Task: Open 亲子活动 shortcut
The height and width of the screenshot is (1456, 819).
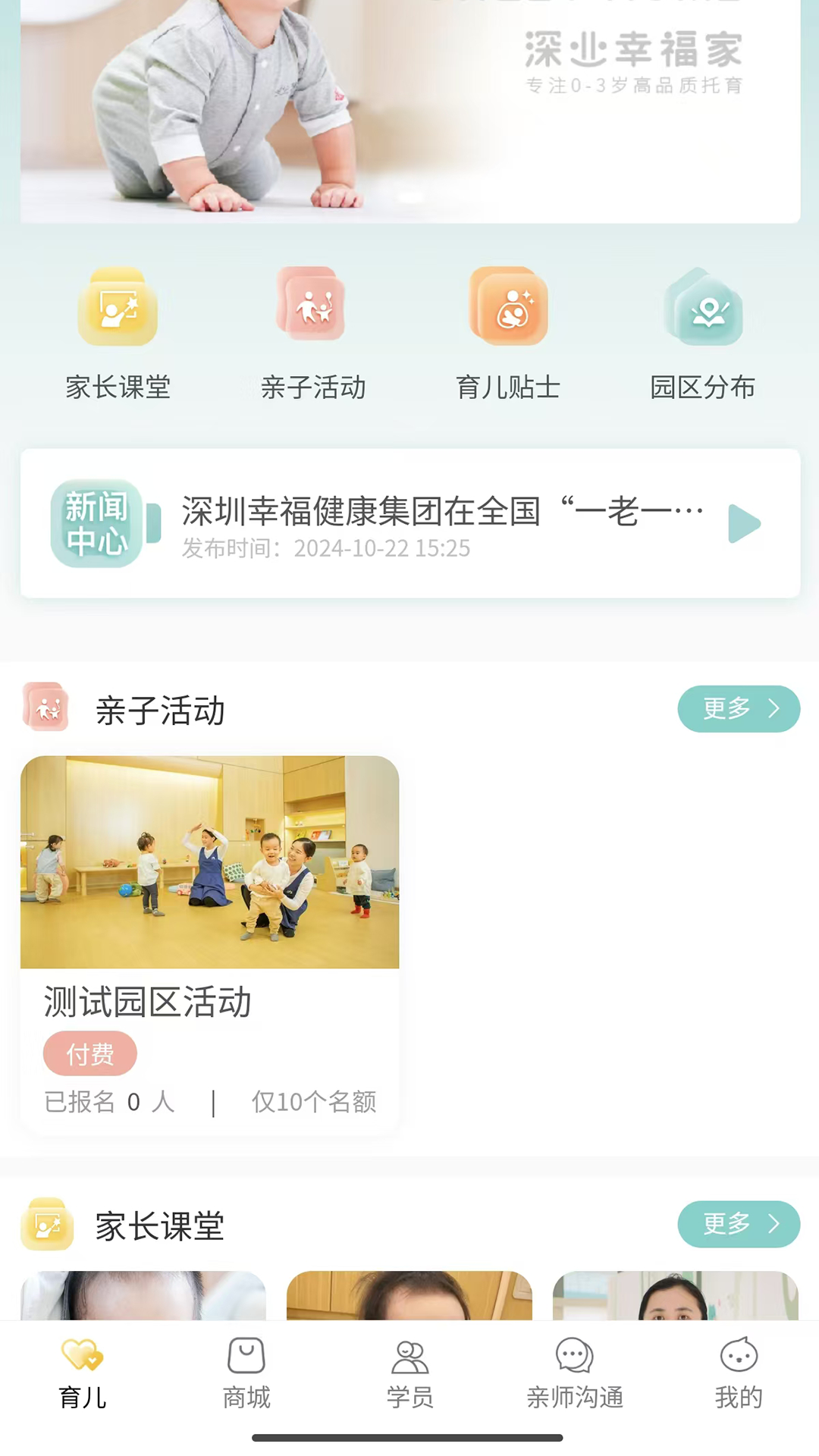Action: 312,334
